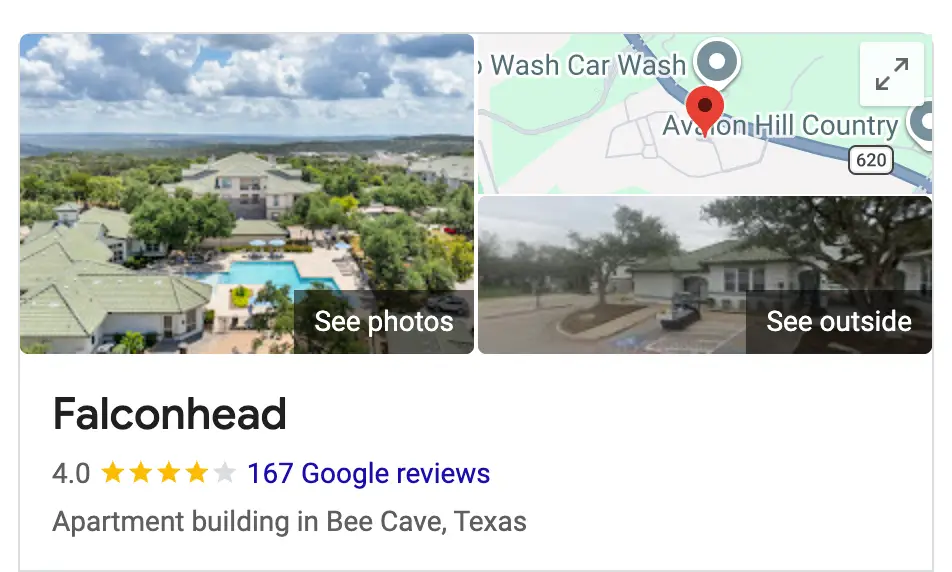Viewport: 952px width, 572px height.
Task: Open the 167 Google reviews link
Action: [x=368, y=473]
